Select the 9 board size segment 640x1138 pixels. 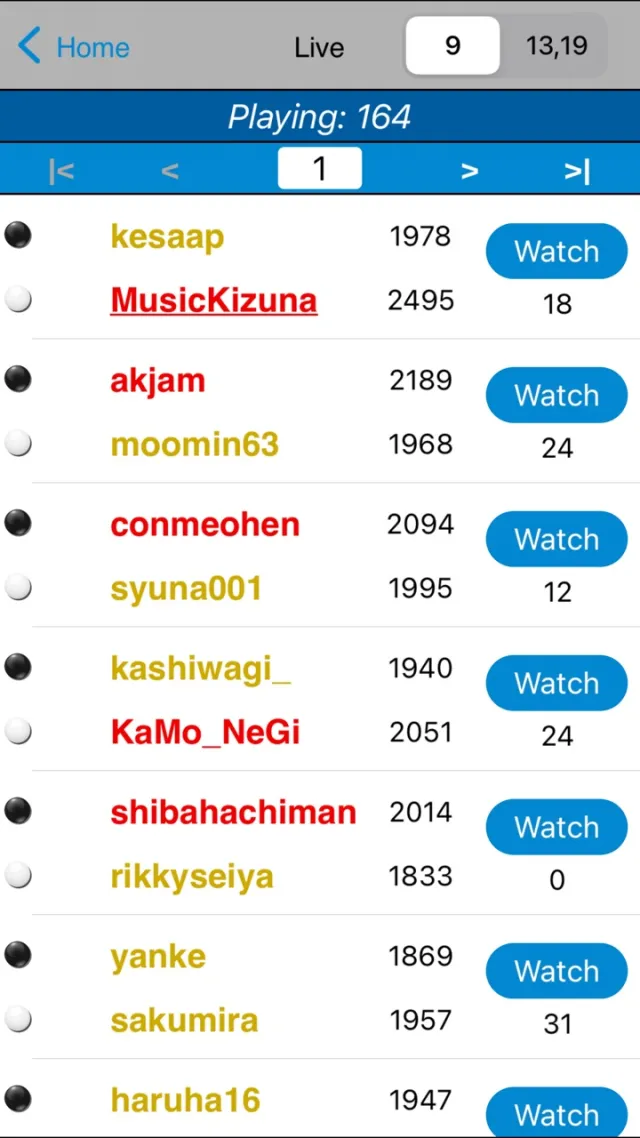(x=452, y=46)
